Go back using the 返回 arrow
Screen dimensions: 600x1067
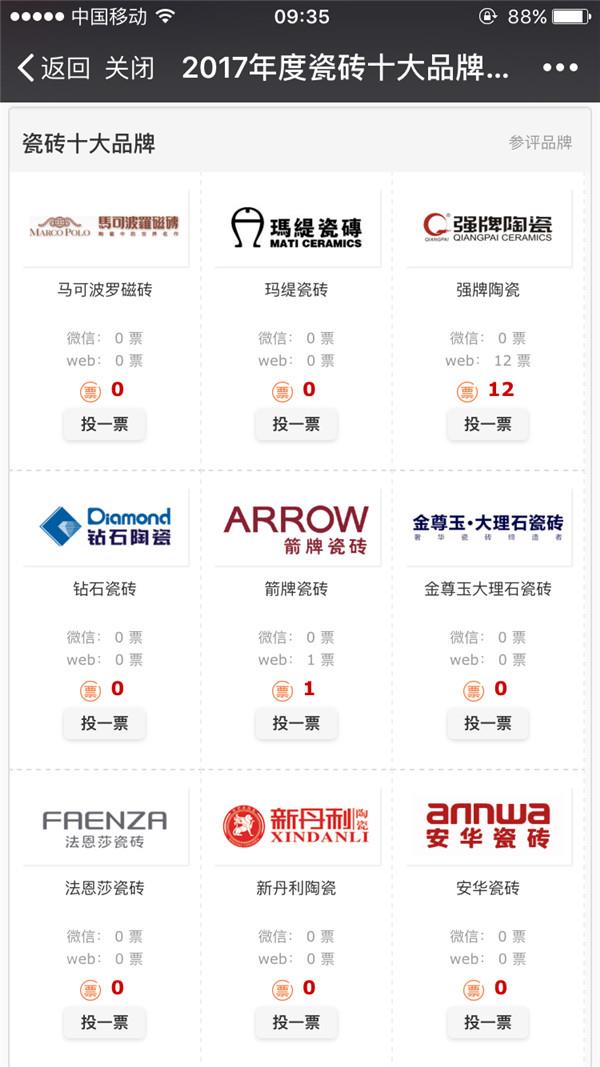point(53,68)
